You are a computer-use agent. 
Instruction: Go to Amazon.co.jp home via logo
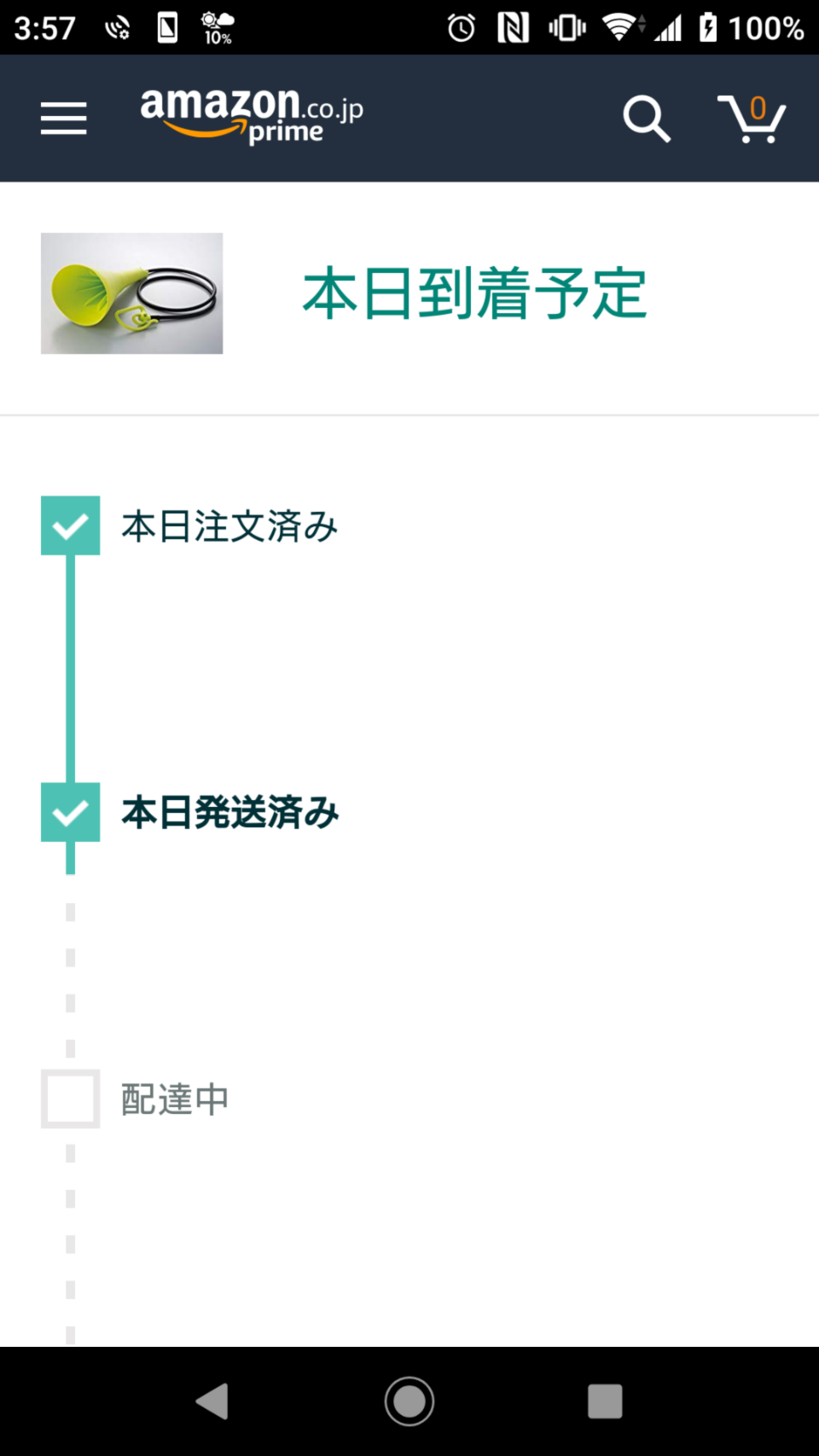point(252,116)
